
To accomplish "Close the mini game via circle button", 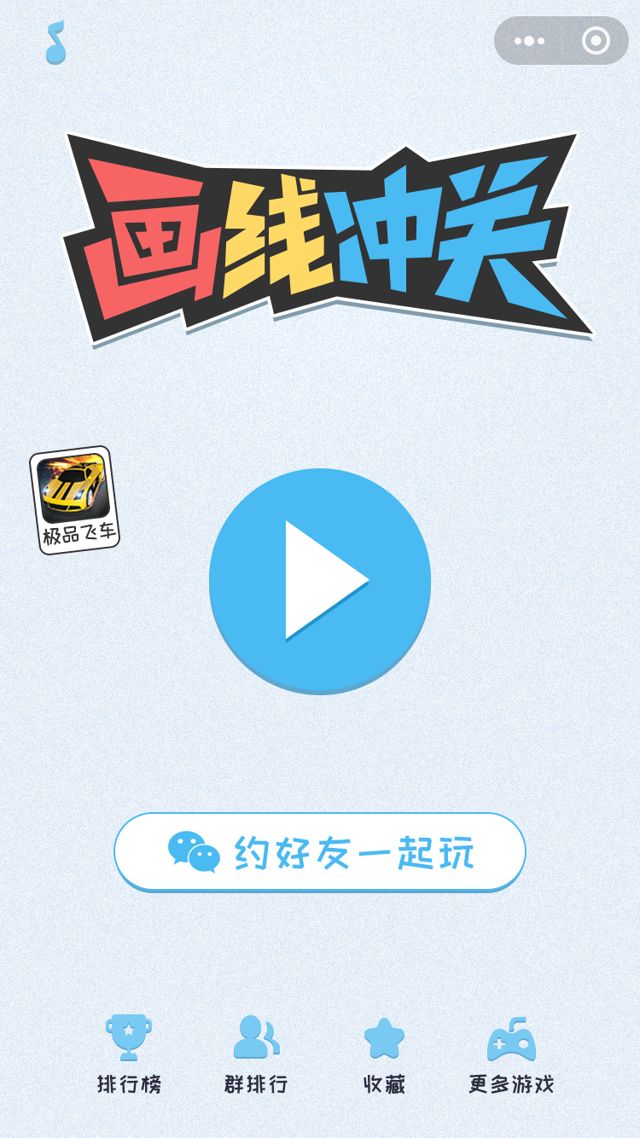I will [x=596, y=41].
